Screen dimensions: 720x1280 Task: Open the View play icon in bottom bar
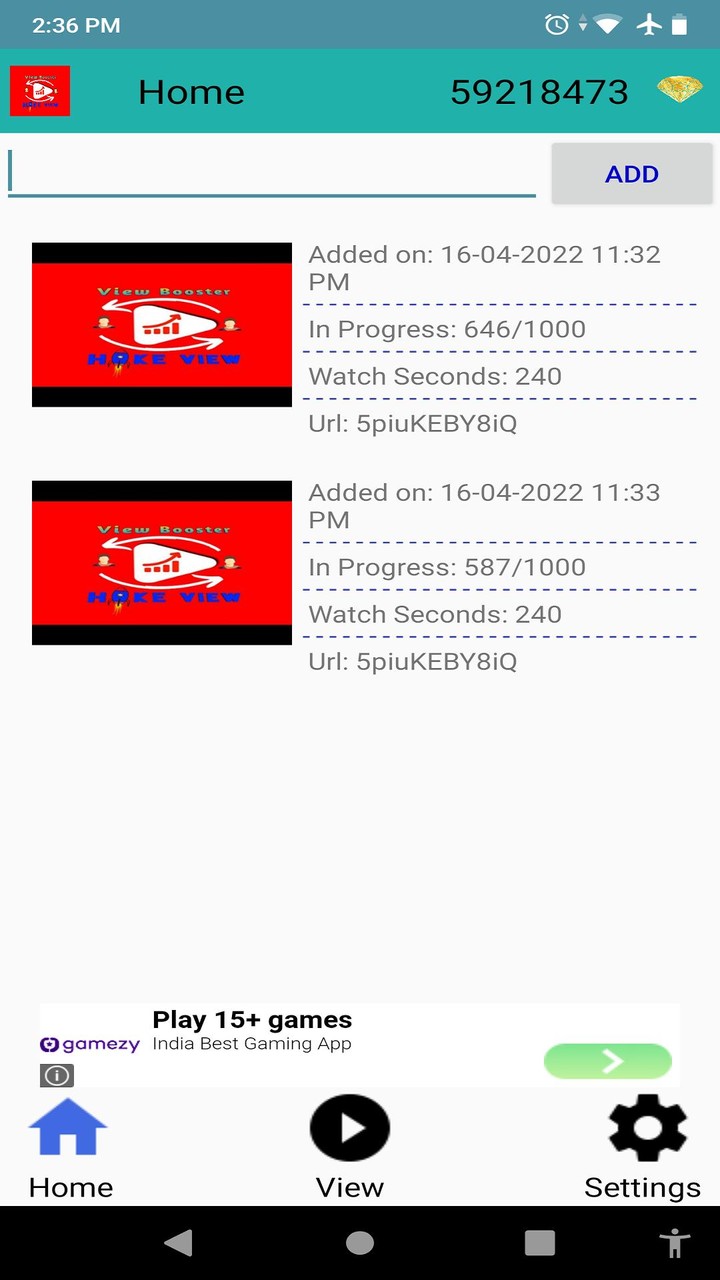pos(349,1127)
